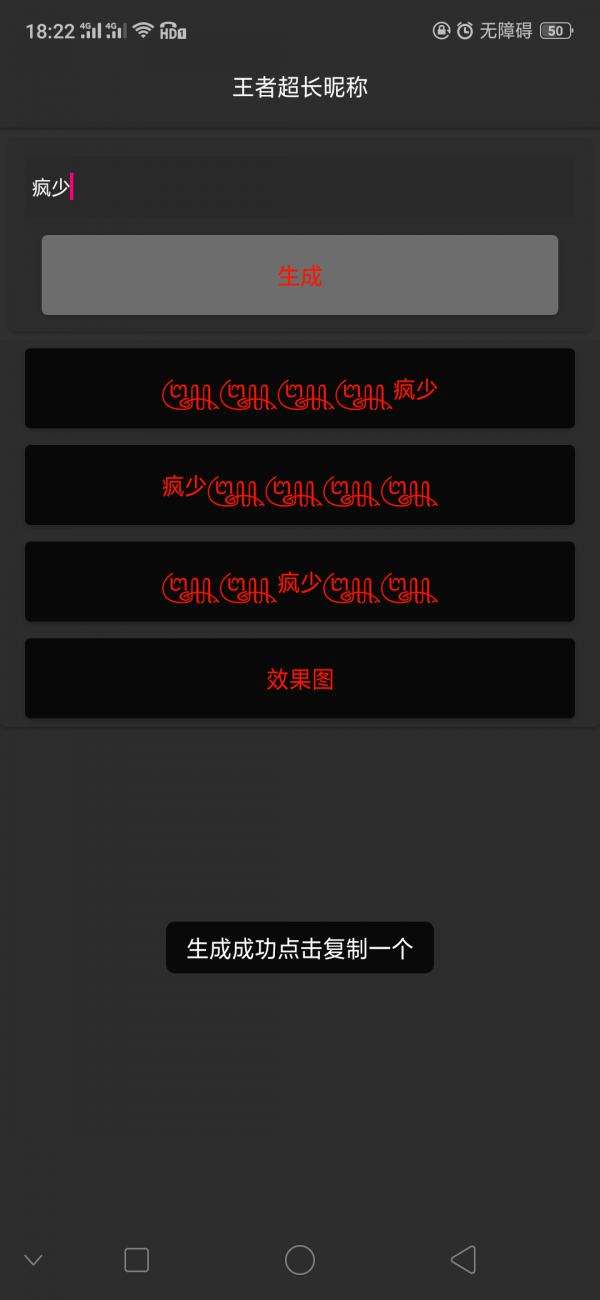Screen dimensions: 600x1300
Task: Tap the 生成 button to generate nicknames
Action: [300, 275]
